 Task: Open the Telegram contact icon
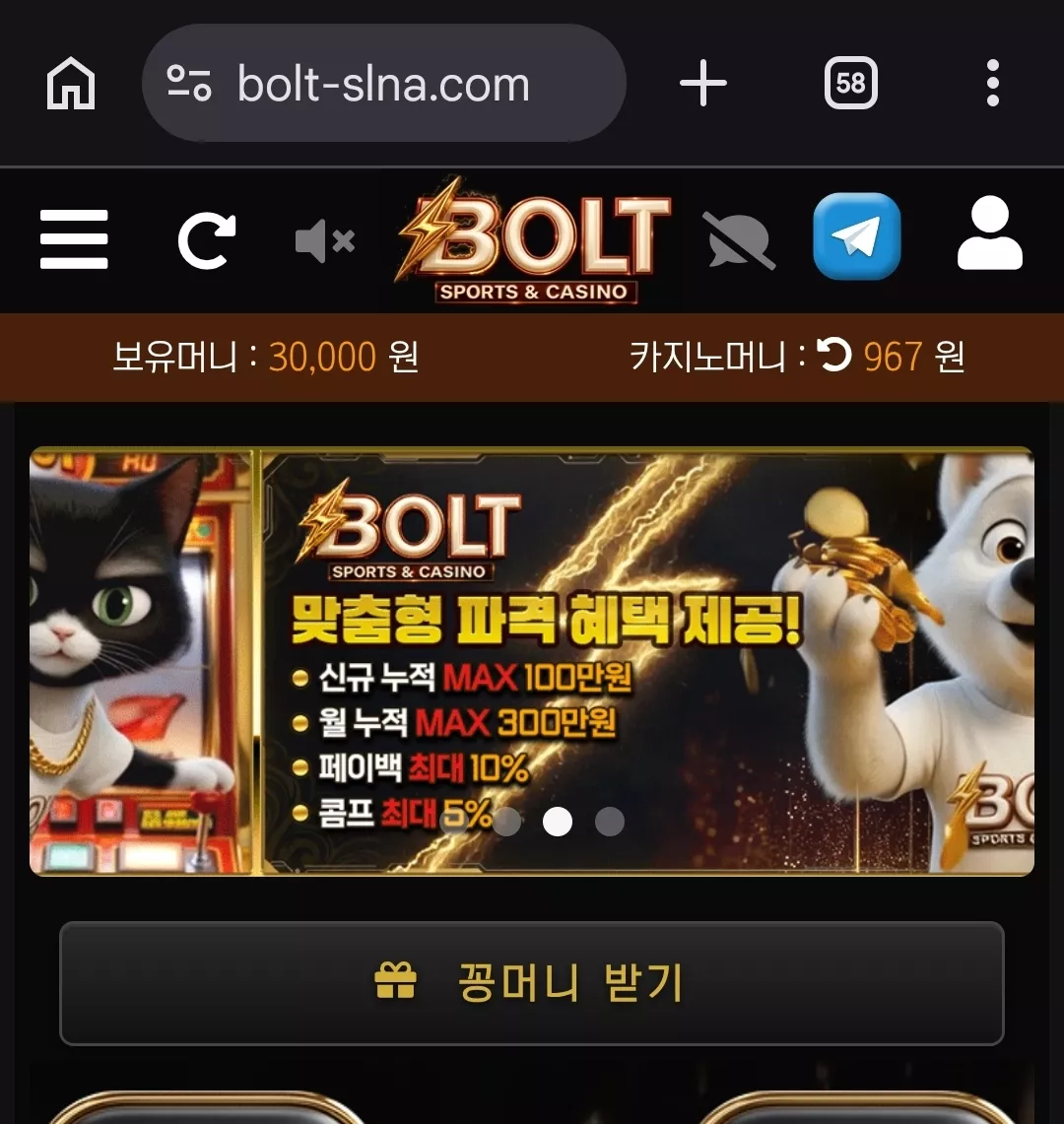click(857, 235)
